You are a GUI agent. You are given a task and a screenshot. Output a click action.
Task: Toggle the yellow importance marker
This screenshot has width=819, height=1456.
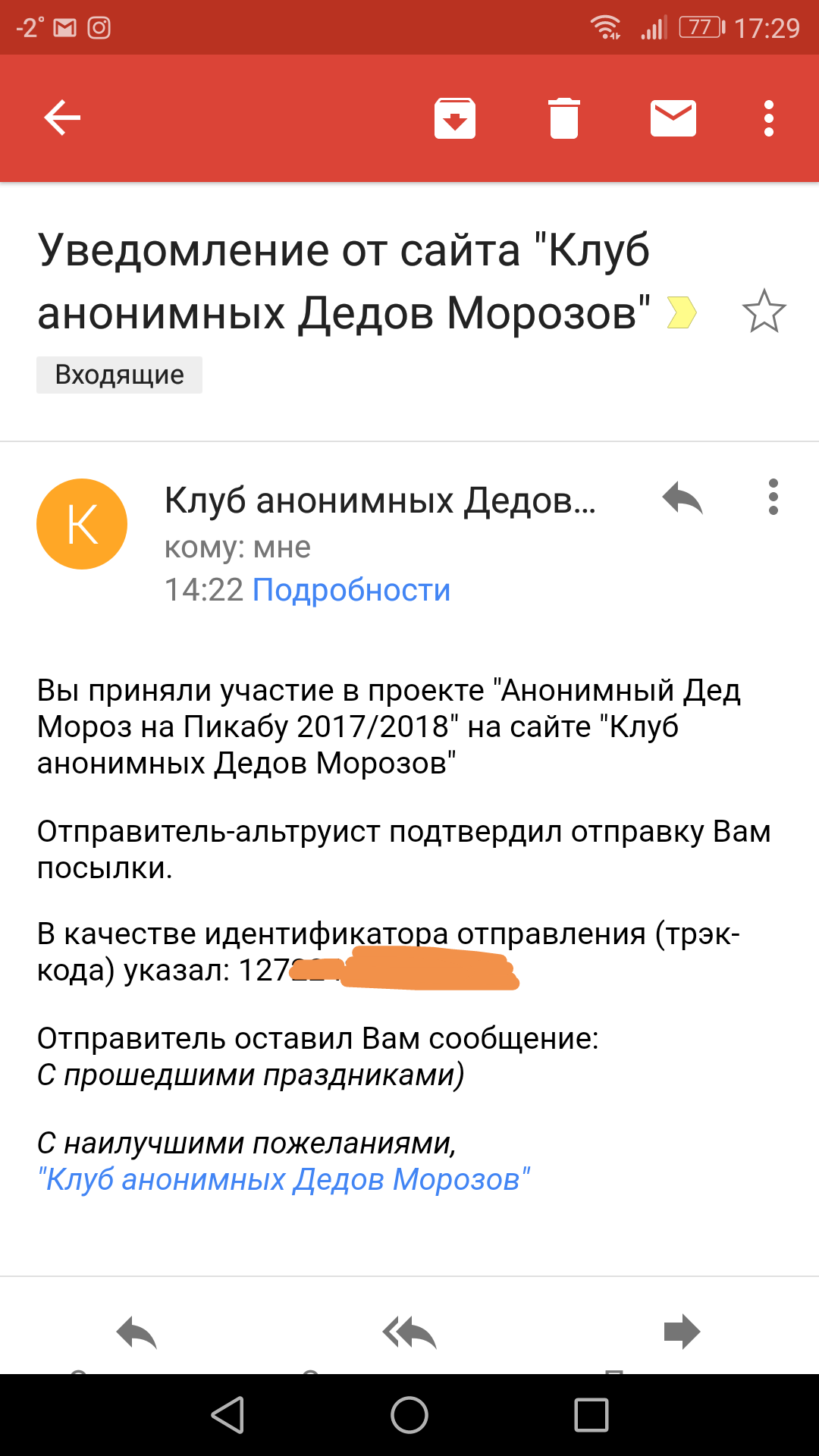[681, 312]
